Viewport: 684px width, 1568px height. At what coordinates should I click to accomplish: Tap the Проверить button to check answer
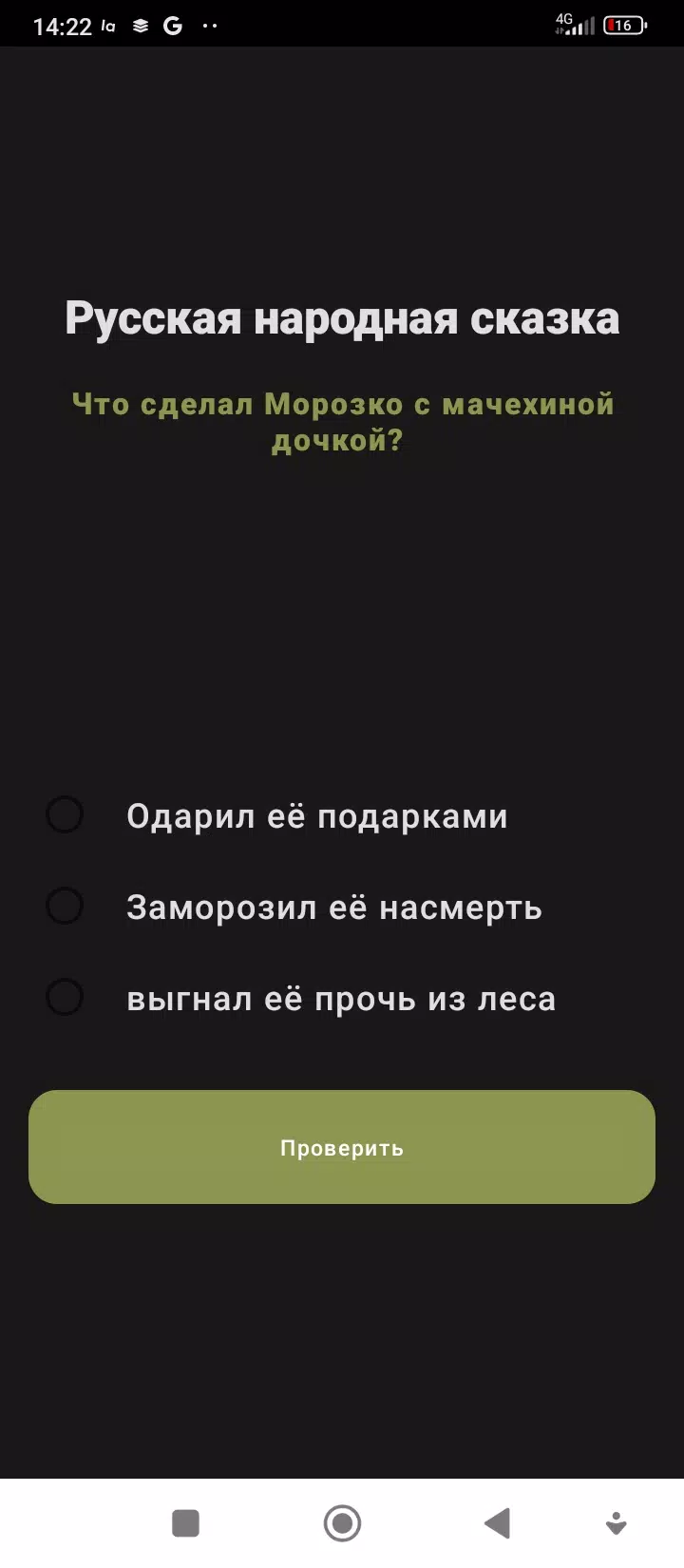tap(342, 1147)
